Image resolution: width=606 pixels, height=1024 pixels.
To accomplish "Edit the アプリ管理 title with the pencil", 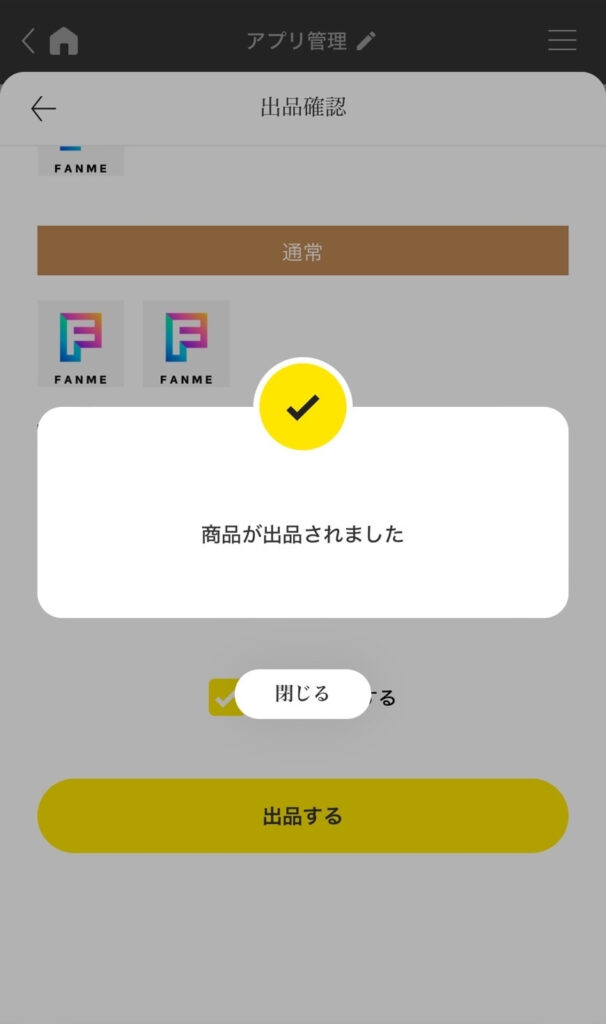I will 366,41.
